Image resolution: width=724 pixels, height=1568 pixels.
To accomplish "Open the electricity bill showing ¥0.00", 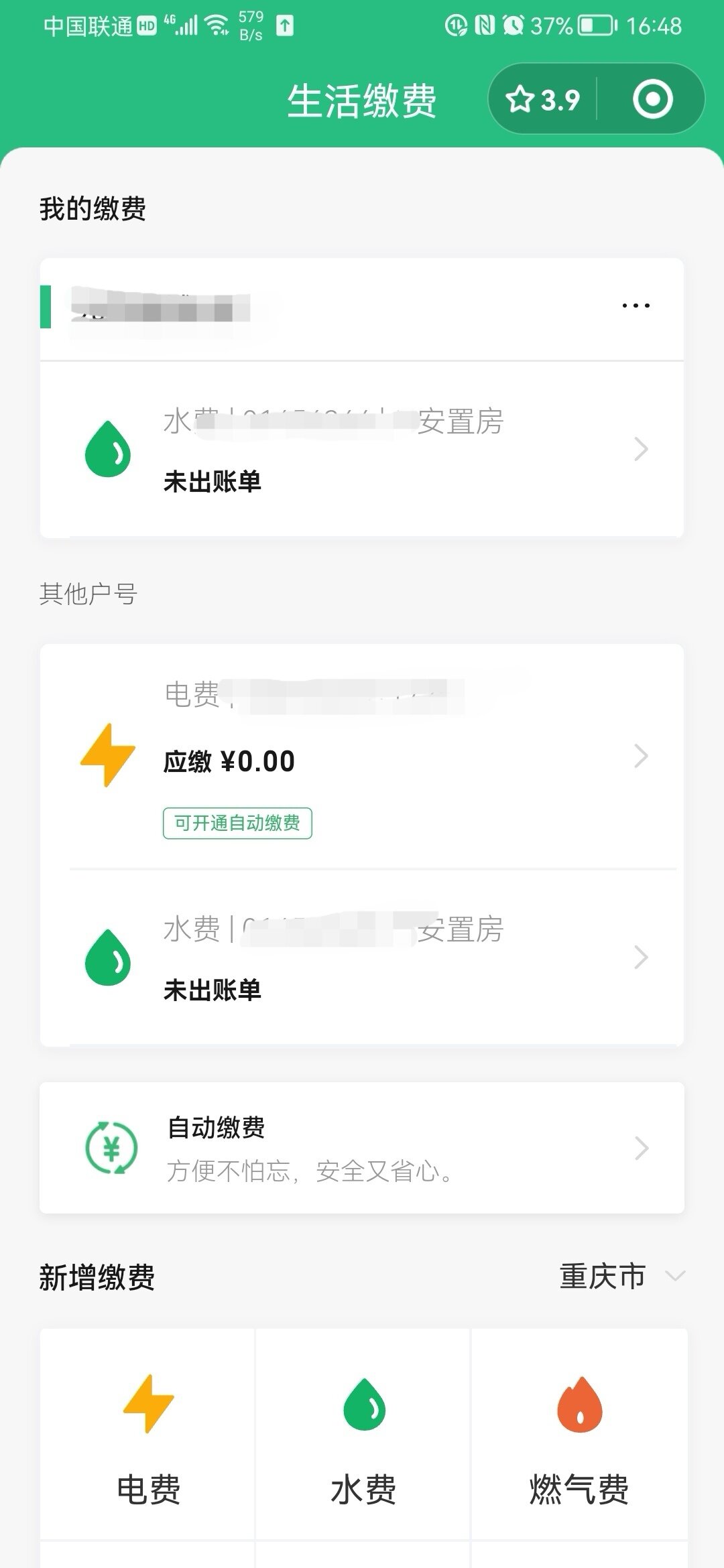I will (x=362, y=756).
